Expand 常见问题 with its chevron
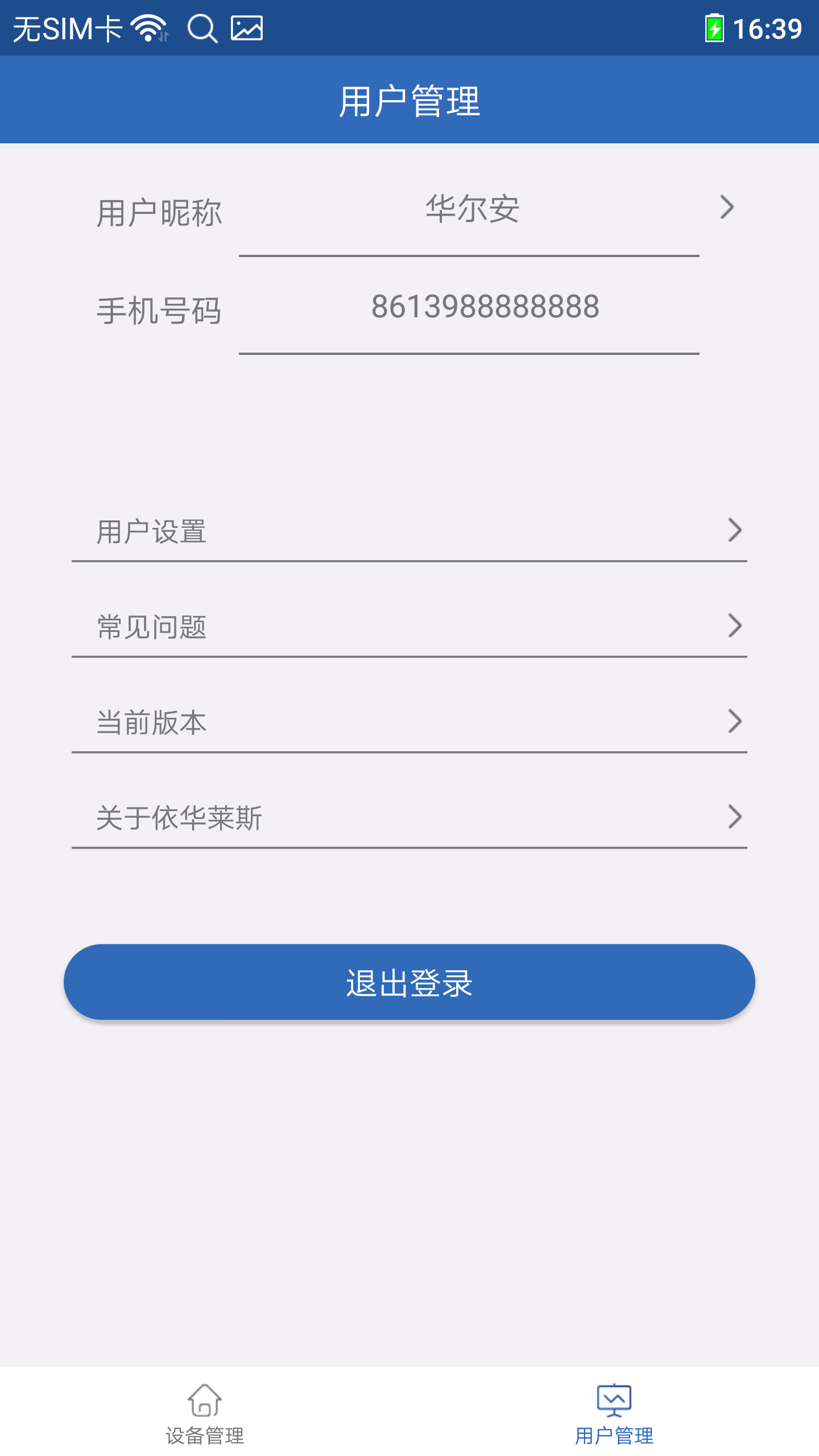The height and width of the screenshot is (1456, 819). (737, 627)
